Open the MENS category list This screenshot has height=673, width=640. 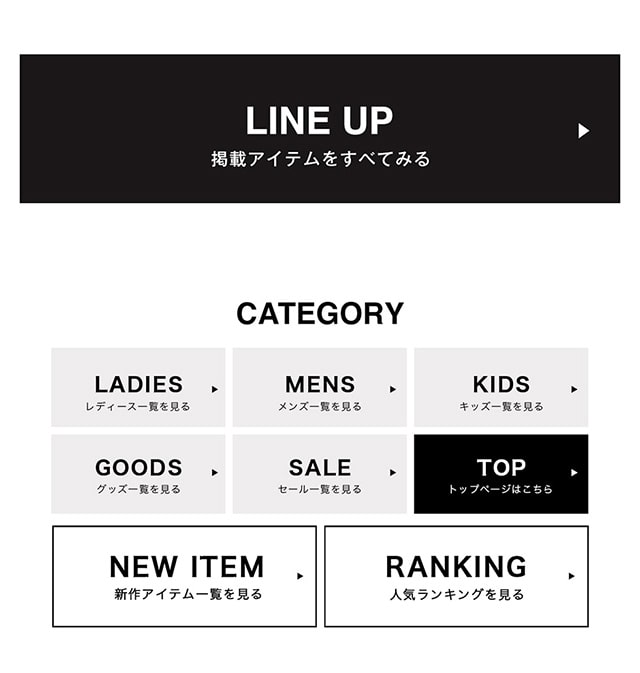coord(319,388)
